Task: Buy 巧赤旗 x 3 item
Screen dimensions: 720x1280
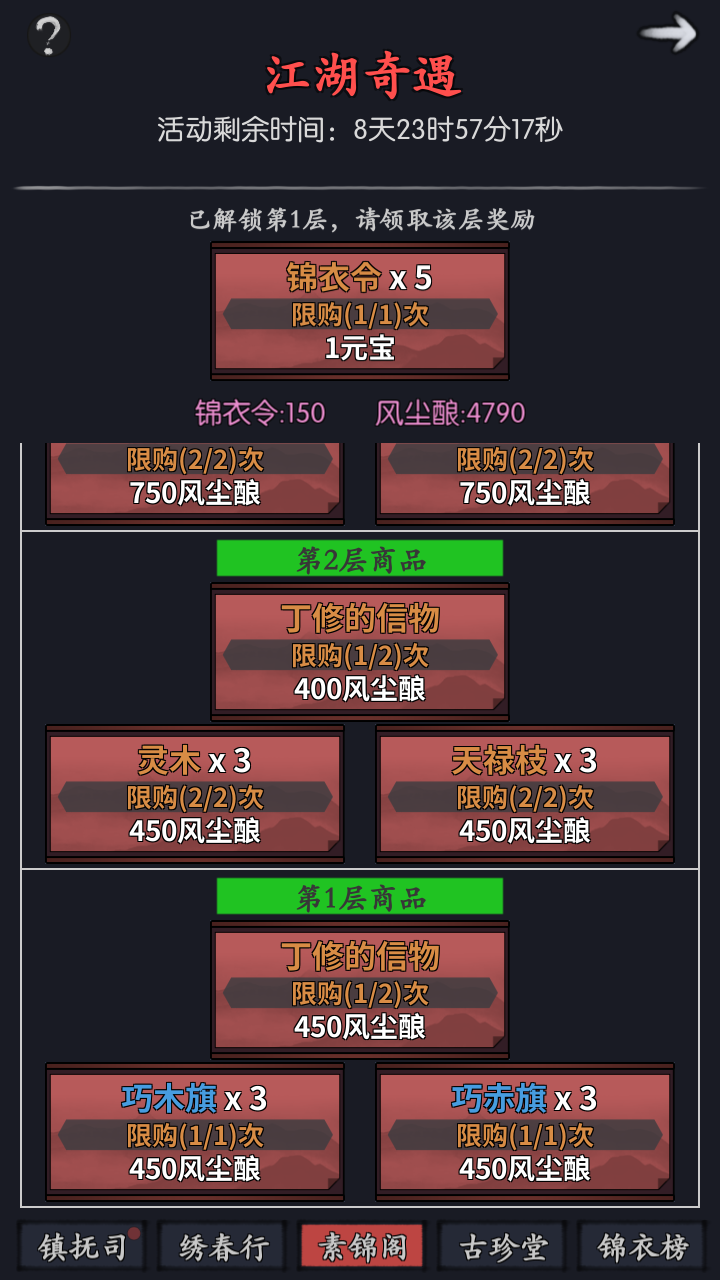Action: coord(525,1133)
